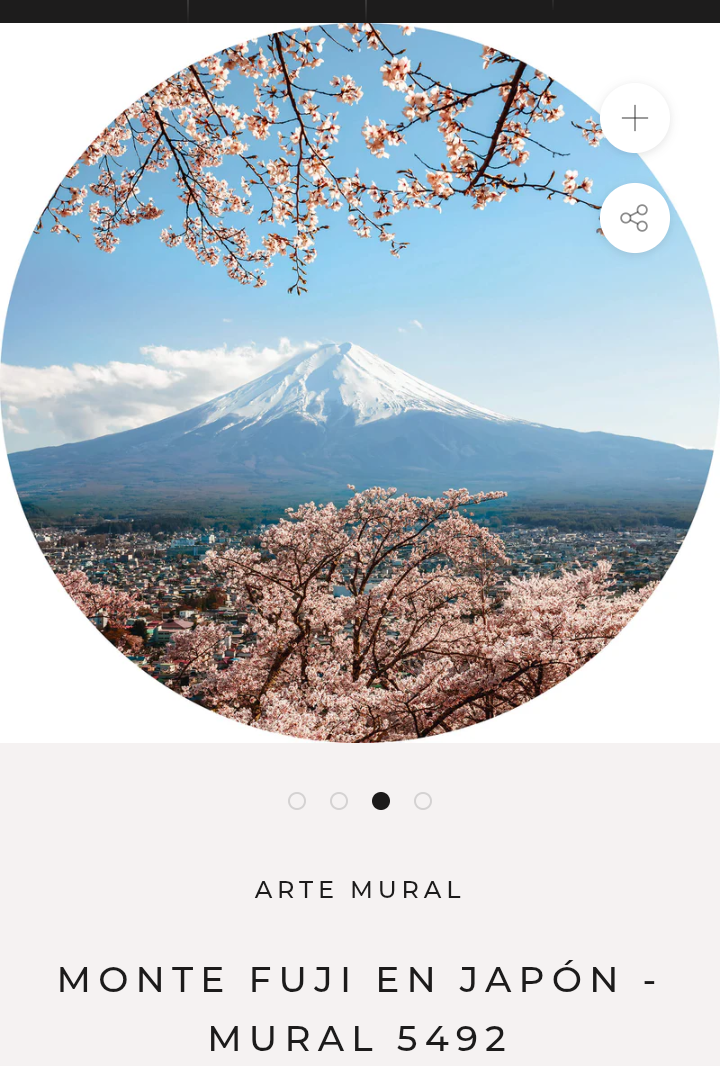Viewport: 720px width, 1066px height.
Task: Jump to the fourth image dot
Action: click(x=423, y=801)
